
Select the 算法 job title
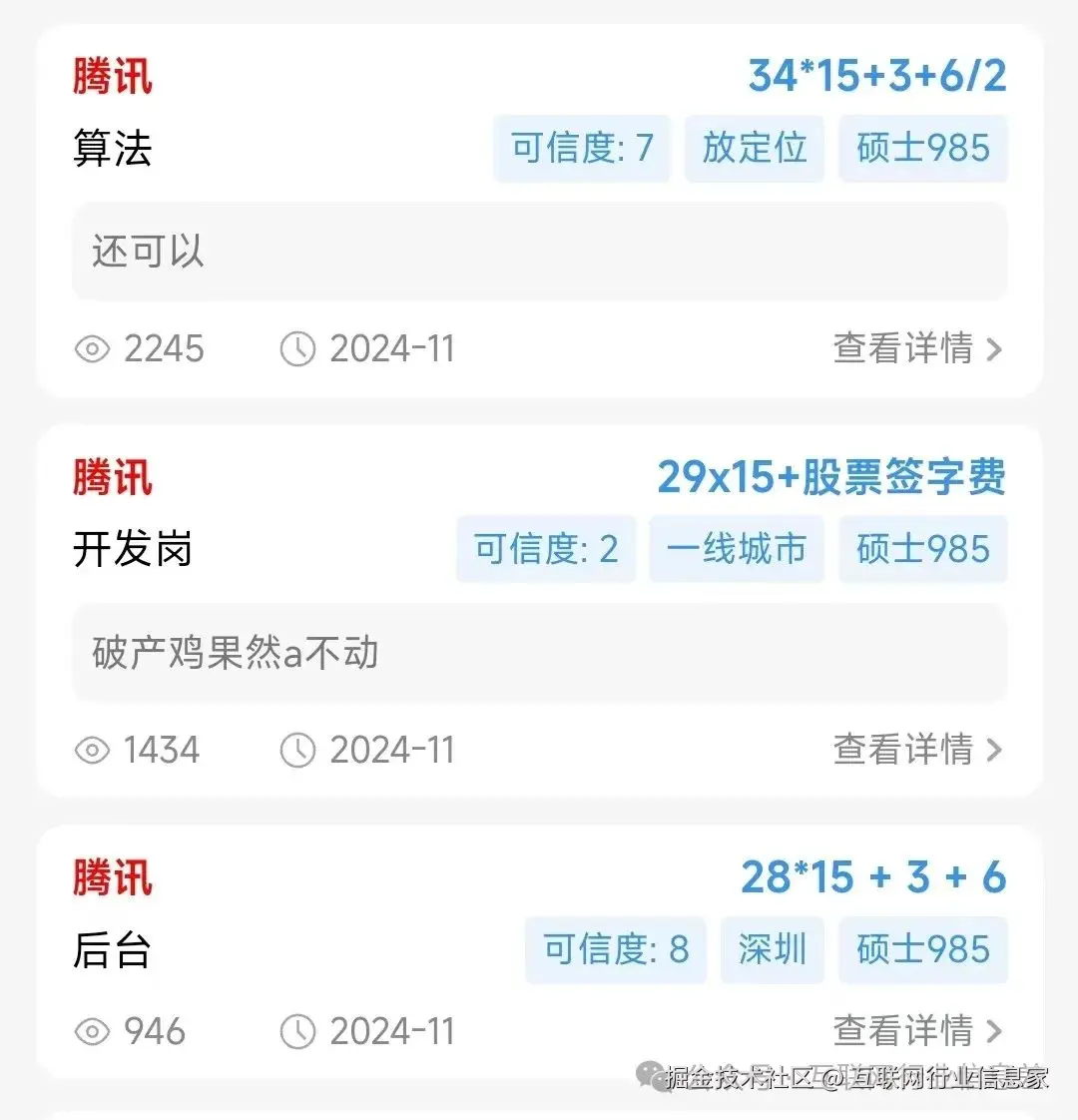(112, 150)
